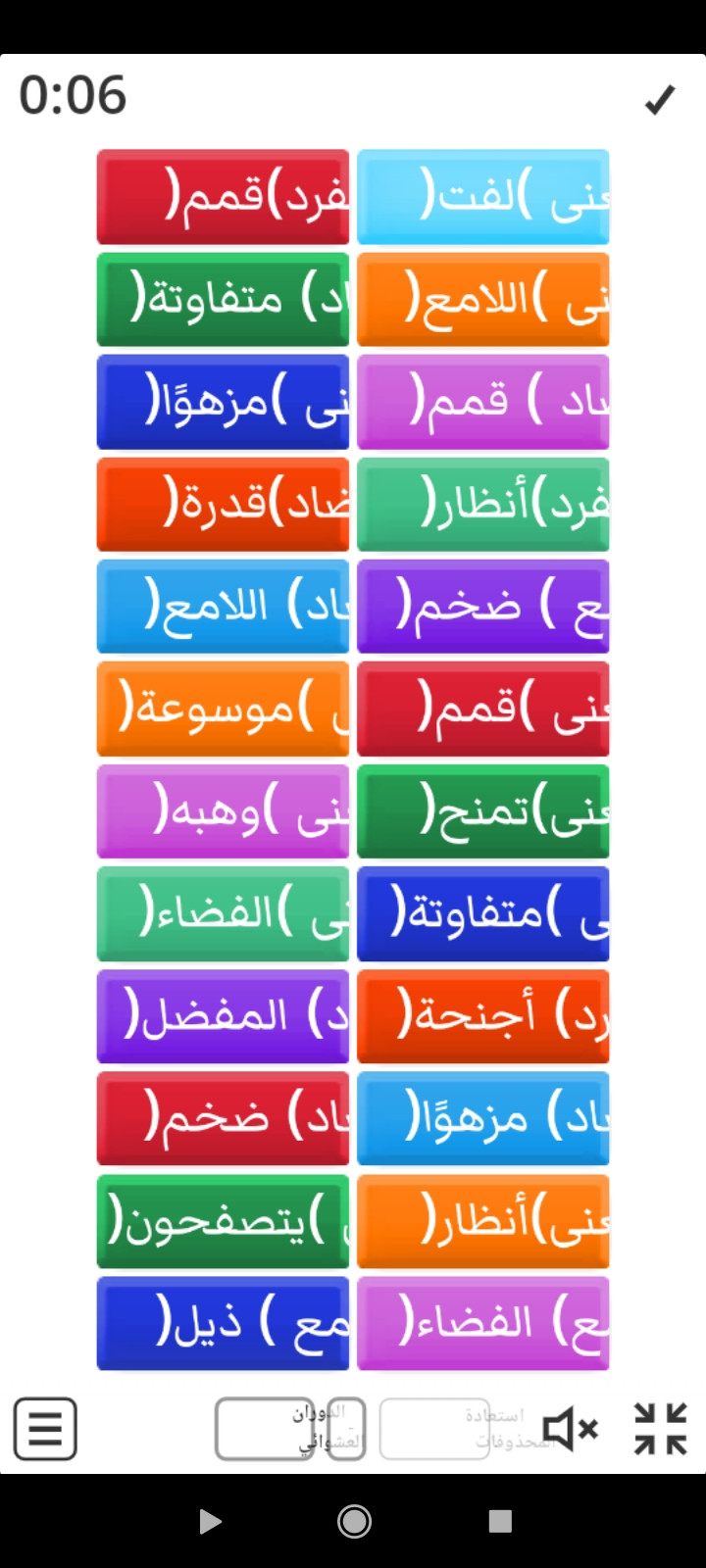Tap the orange موسوعة tile
The height and width of the screenshot is (1568, 706).
click(223, 709)
